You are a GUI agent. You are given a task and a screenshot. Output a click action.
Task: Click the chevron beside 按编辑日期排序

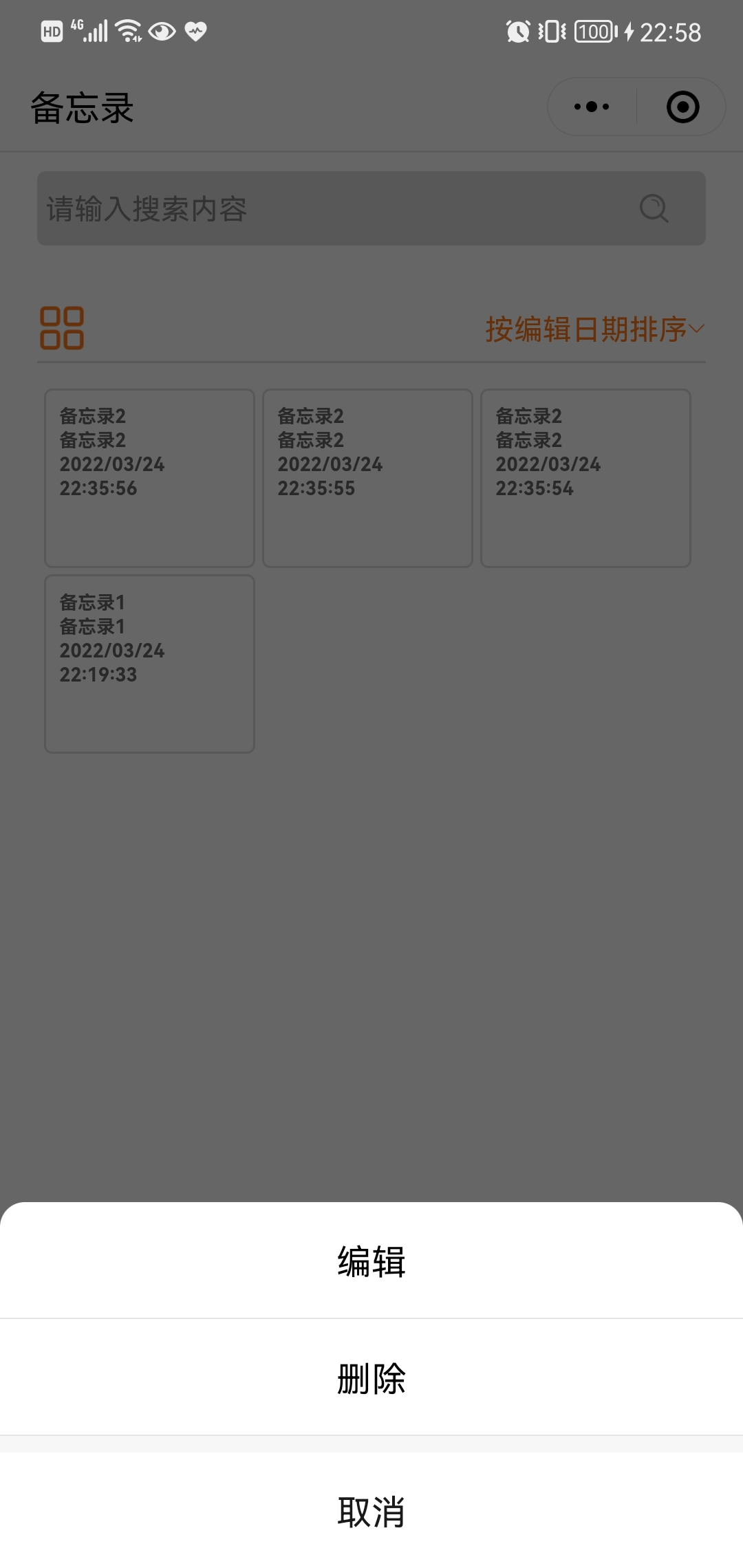coord(697,329)
